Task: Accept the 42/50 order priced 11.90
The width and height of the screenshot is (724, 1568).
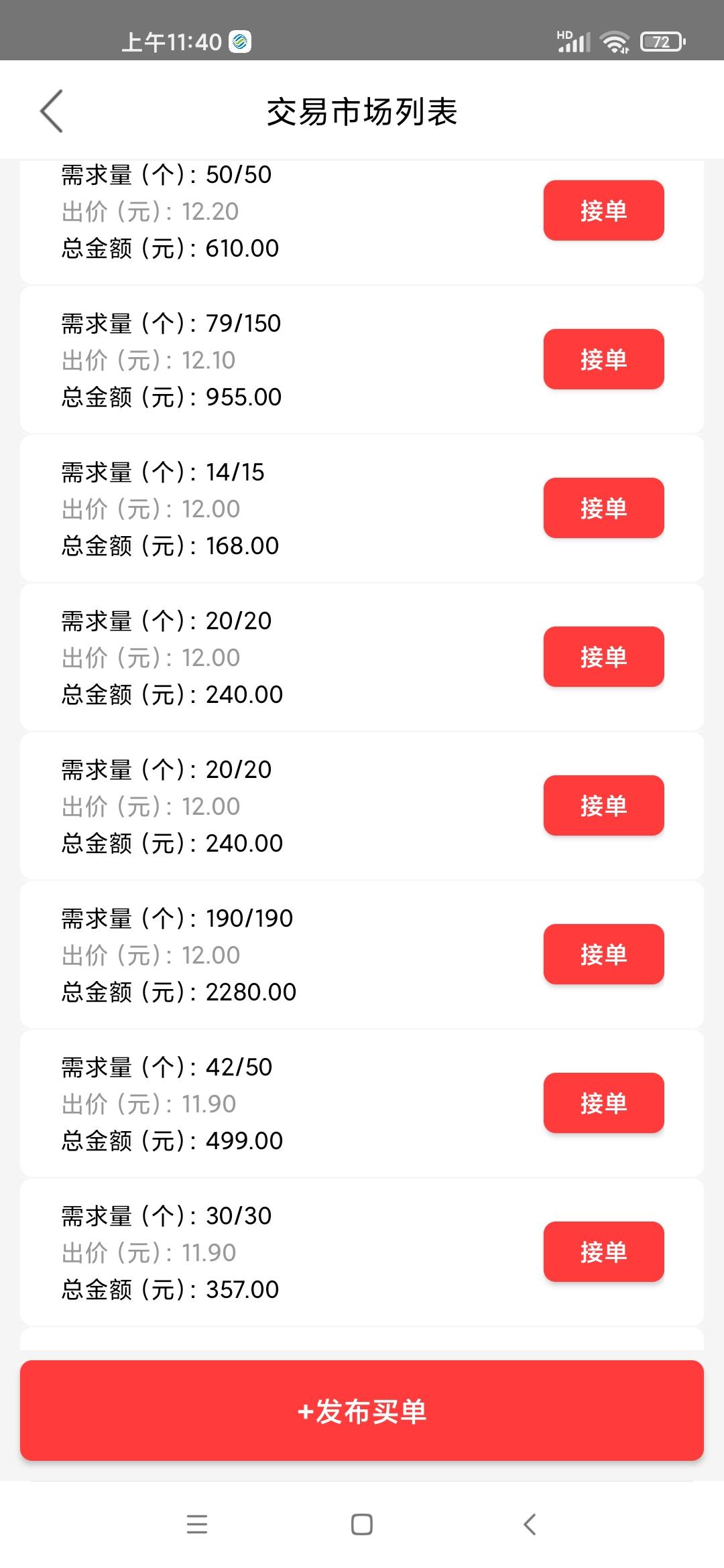Action: pyautogui.click(x=603, y=1104)
